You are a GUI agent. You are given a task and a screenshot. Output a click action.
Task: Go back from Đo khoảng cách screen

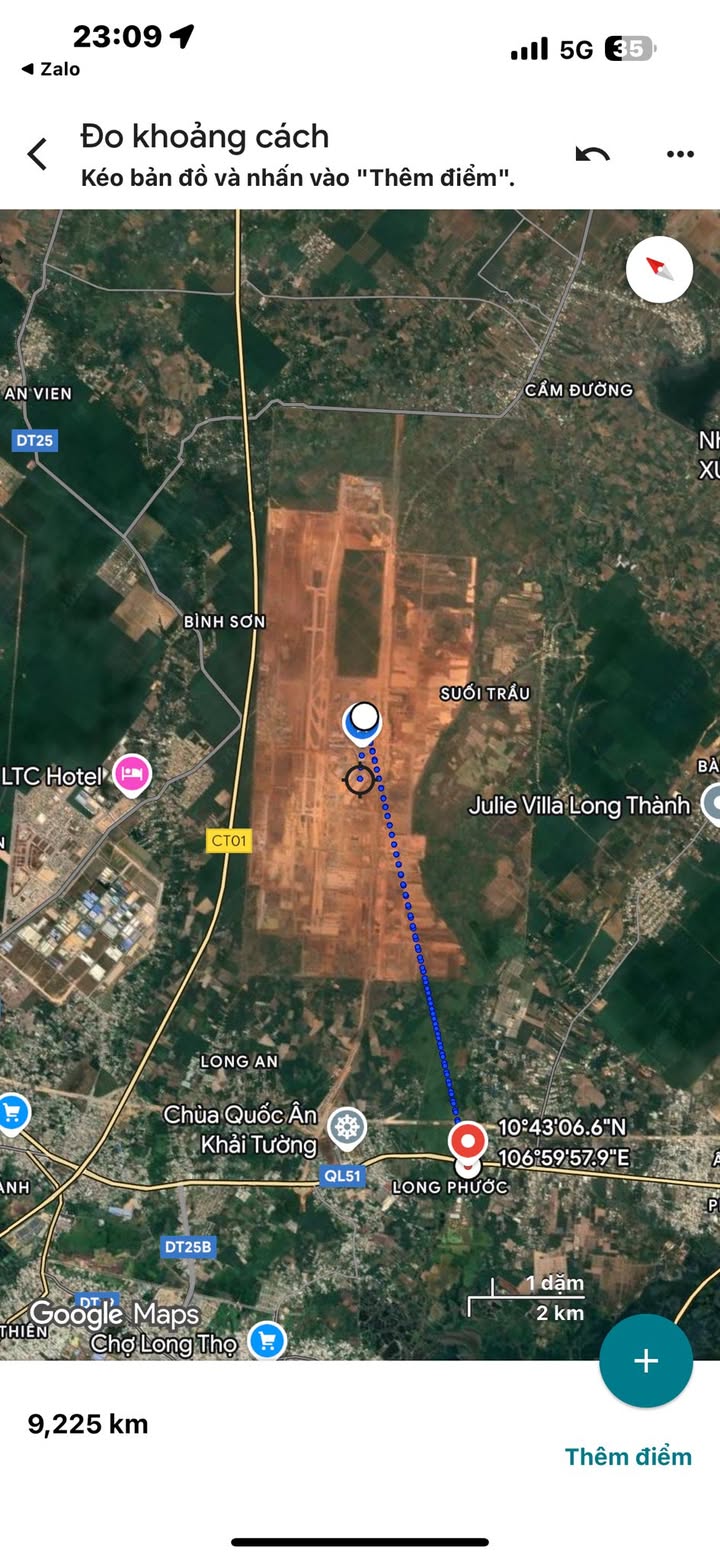37,154
